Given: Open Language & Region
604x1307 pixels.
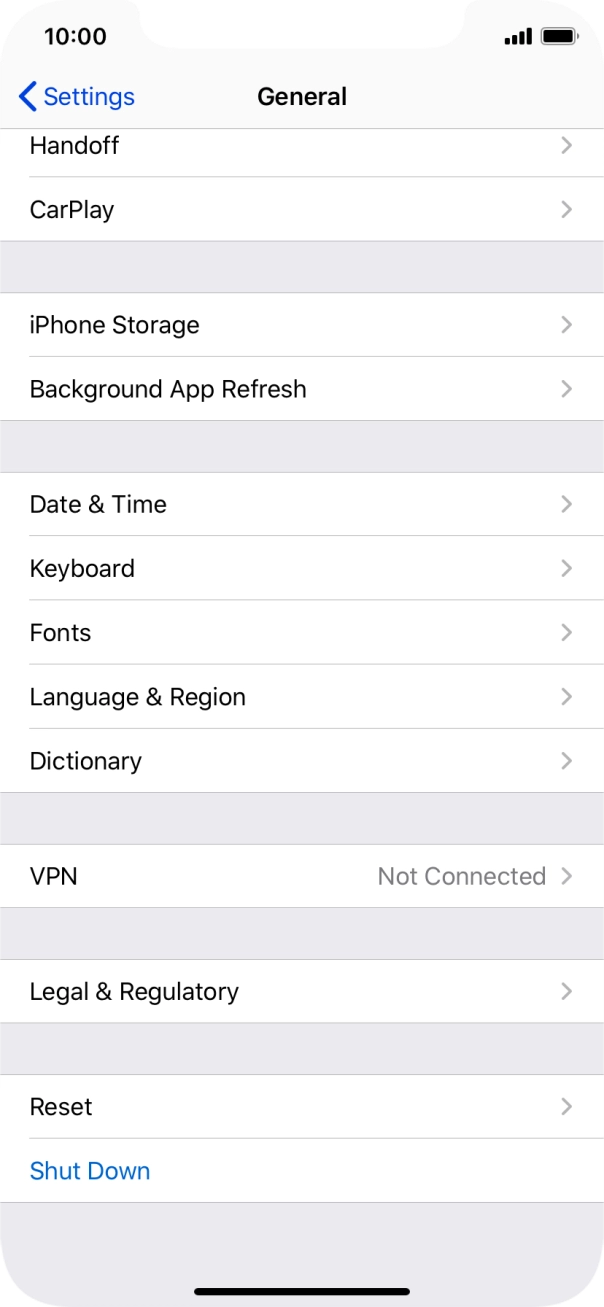Looking at the screenshot, I should [302, 696].
